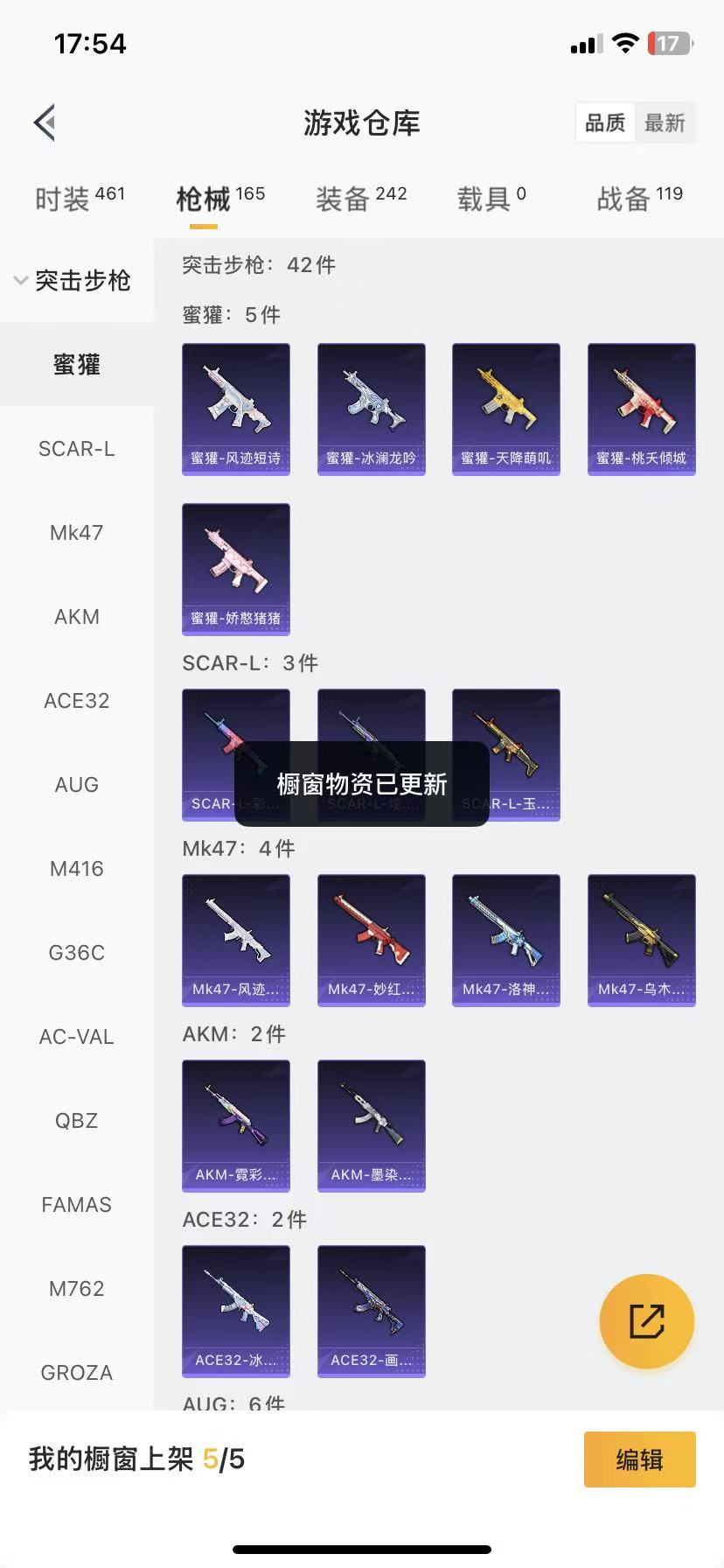Sort warehouse by 最新
Image resolution: width=724 pixels, height=1568 pixels.
[665, 122]
